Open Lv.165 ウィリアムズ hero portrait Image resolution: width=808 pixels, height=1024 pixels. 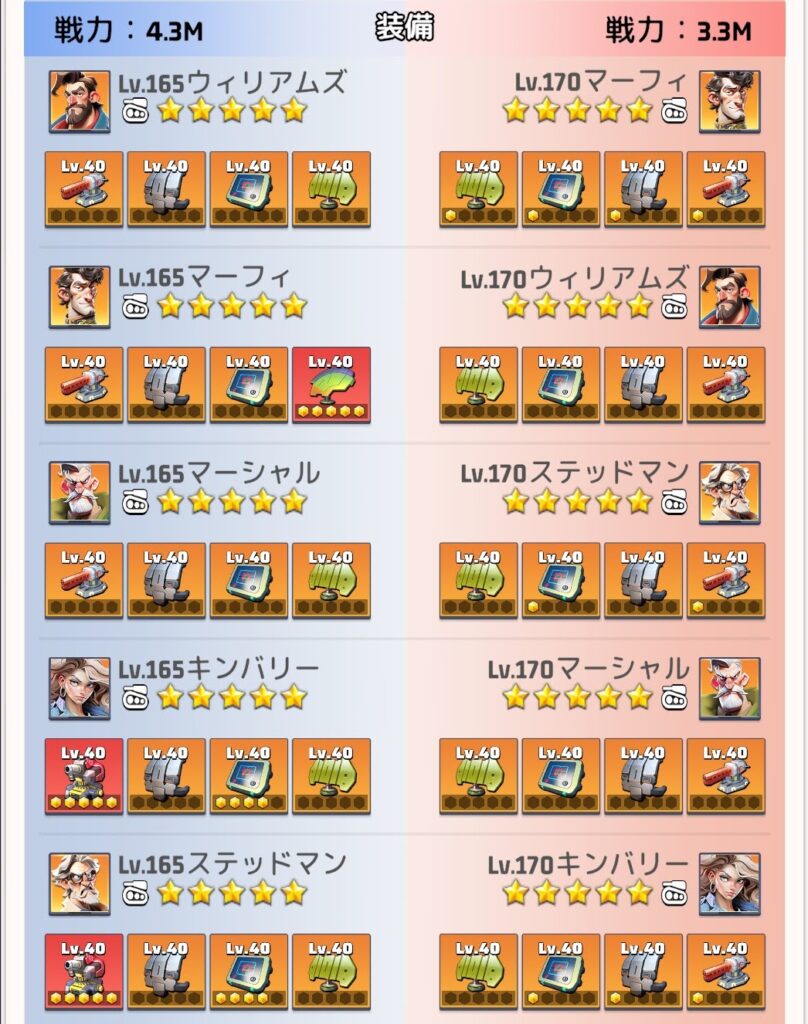point(79,101)
